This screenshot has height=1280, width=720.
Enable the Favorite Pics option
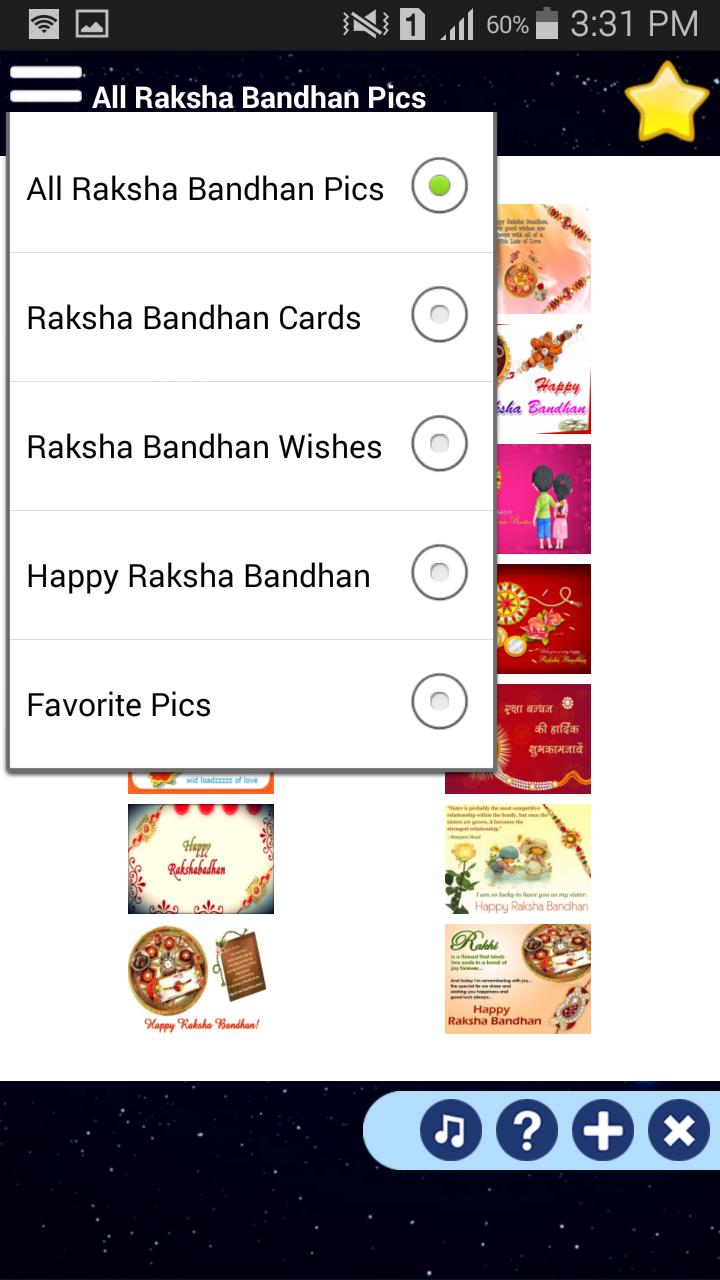point(439,701)
